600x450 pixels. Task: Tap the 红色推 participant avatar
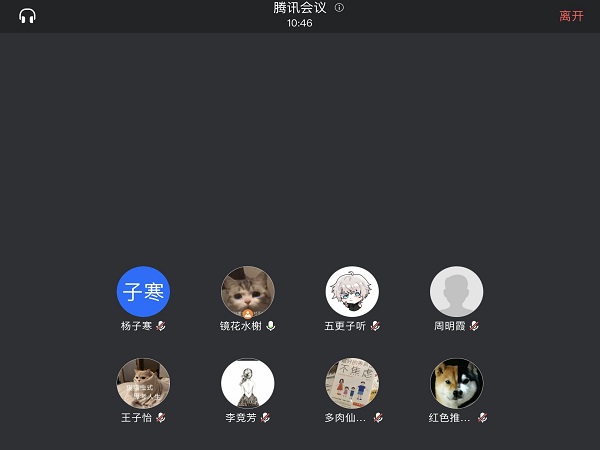[x=456, y=384]
